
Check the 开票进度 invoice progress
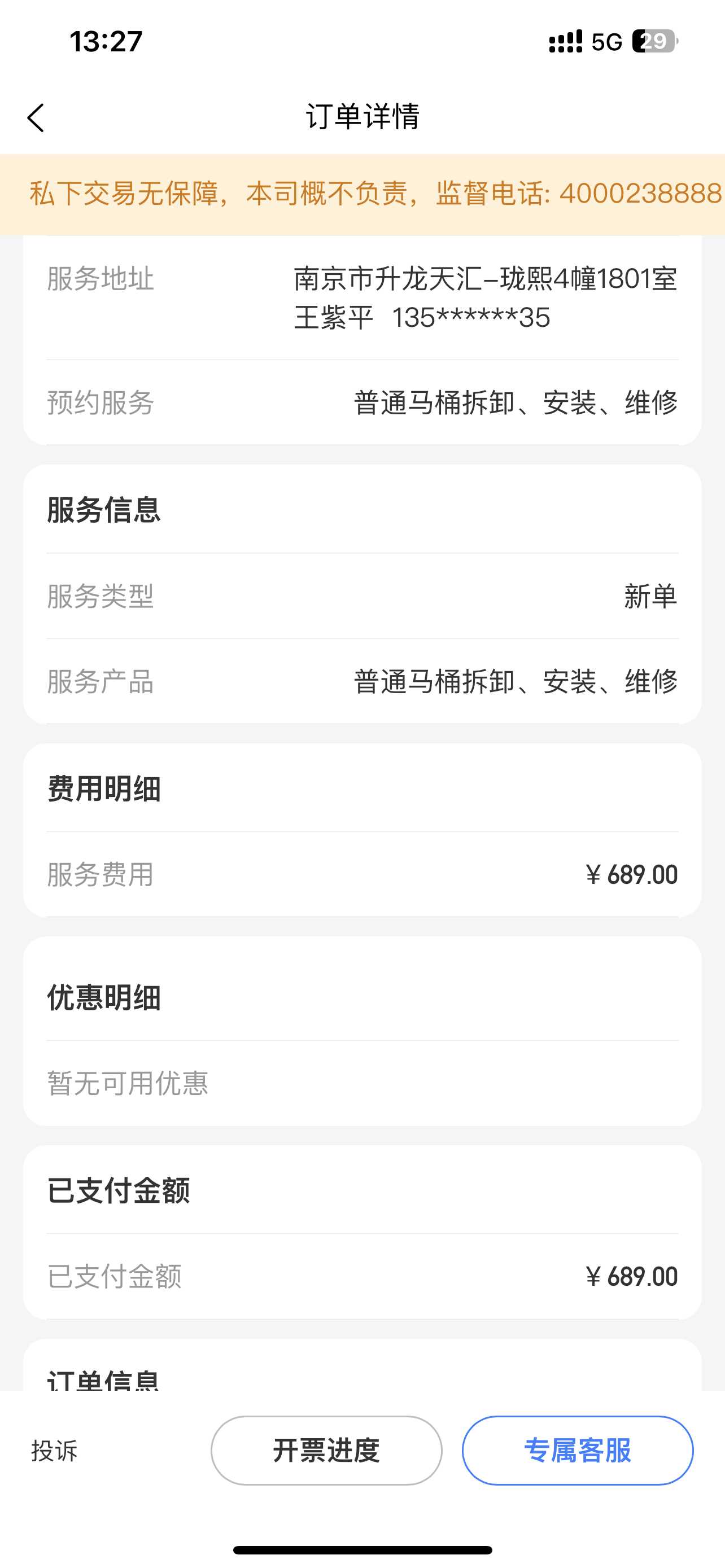(x=326, y=1451)
